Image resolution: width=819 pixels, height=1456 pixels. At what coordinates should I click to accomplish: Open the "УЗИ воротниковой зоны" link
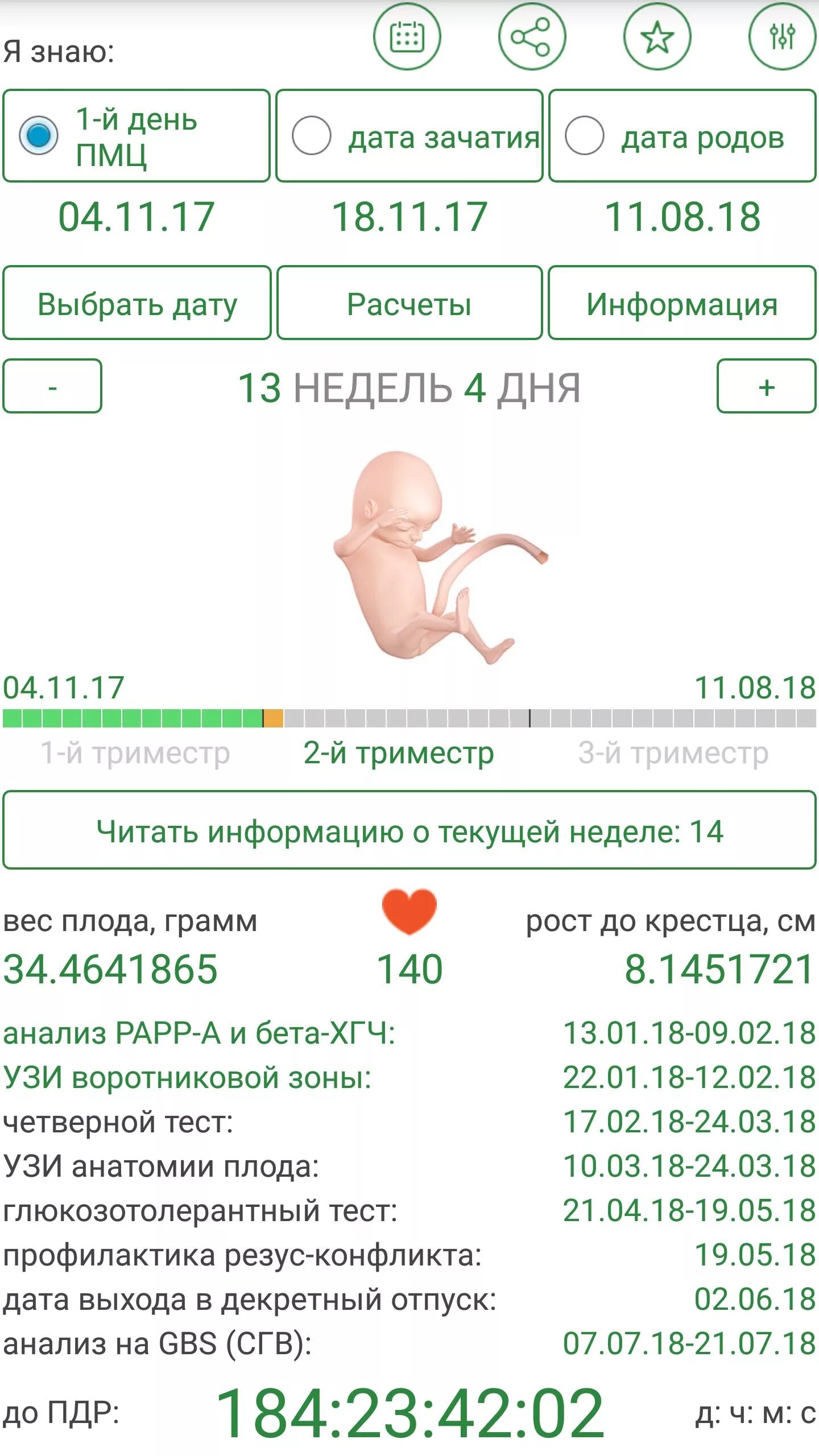pyautogui.click(x=187, y=1077)
